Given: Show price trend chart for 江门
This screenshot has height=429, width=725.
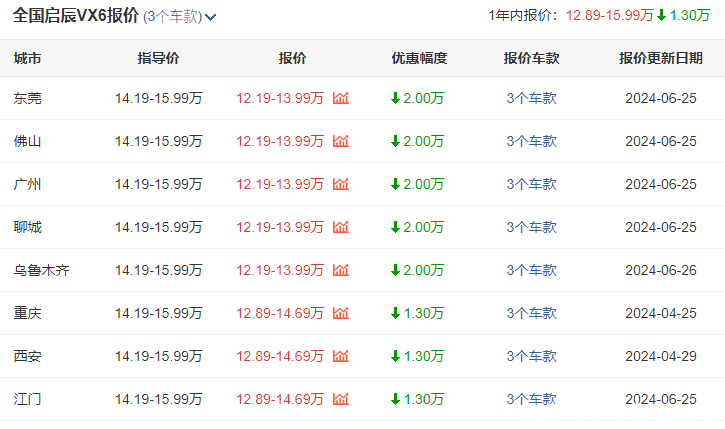Looking at the screenshot, I should [341, 399].
